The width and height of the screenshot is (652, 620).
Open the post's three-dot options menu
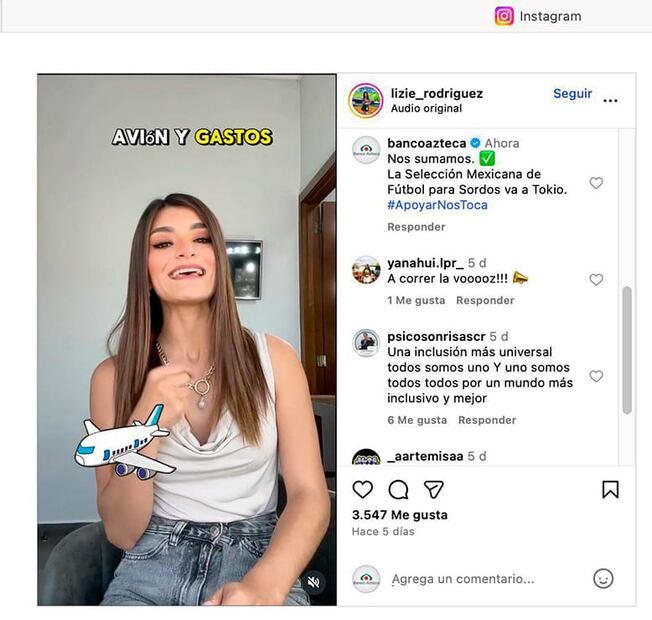point(610,101)
